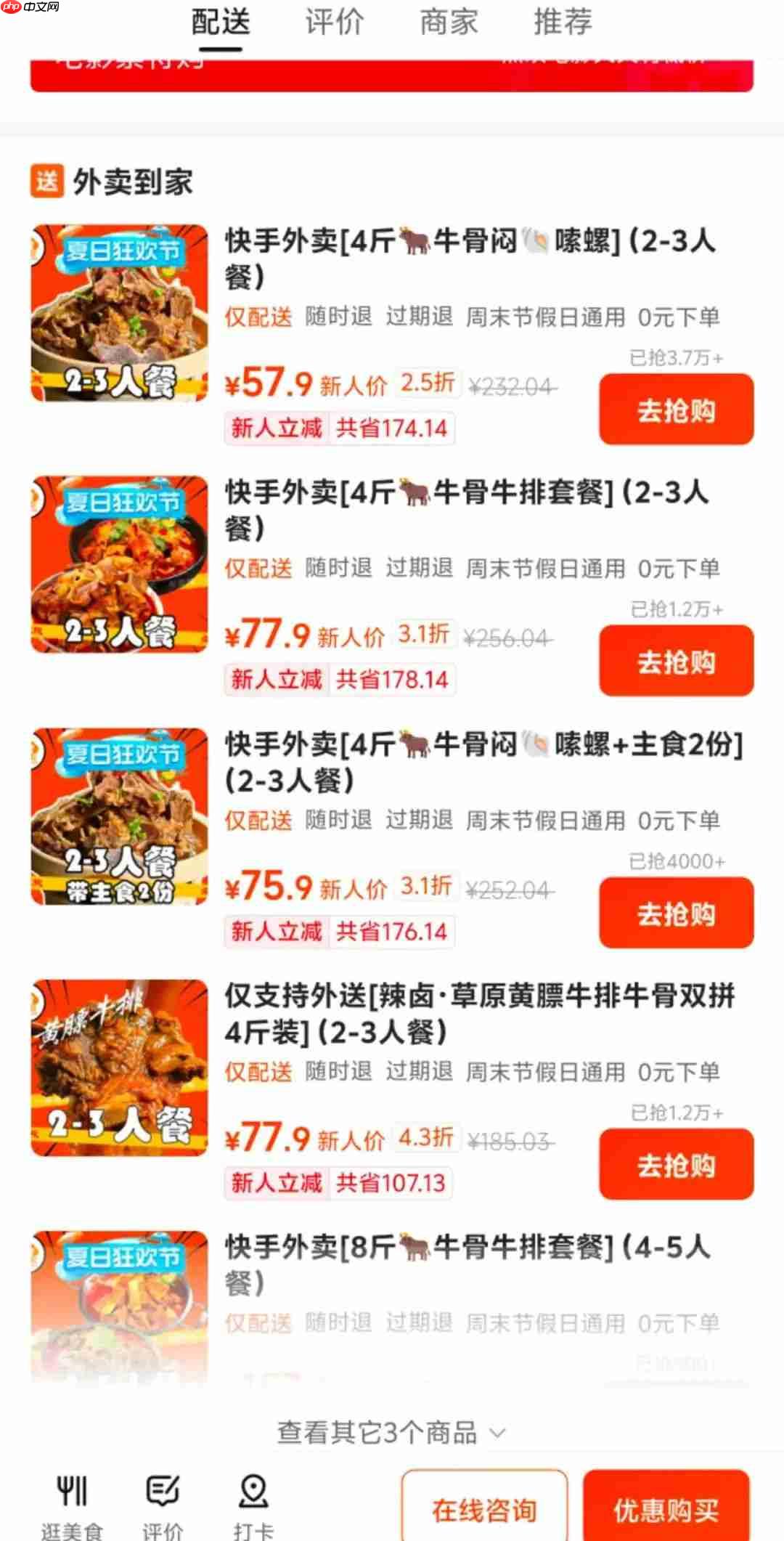
Task: Open the 推荐 tab
Action: click(x=563, y=23)
